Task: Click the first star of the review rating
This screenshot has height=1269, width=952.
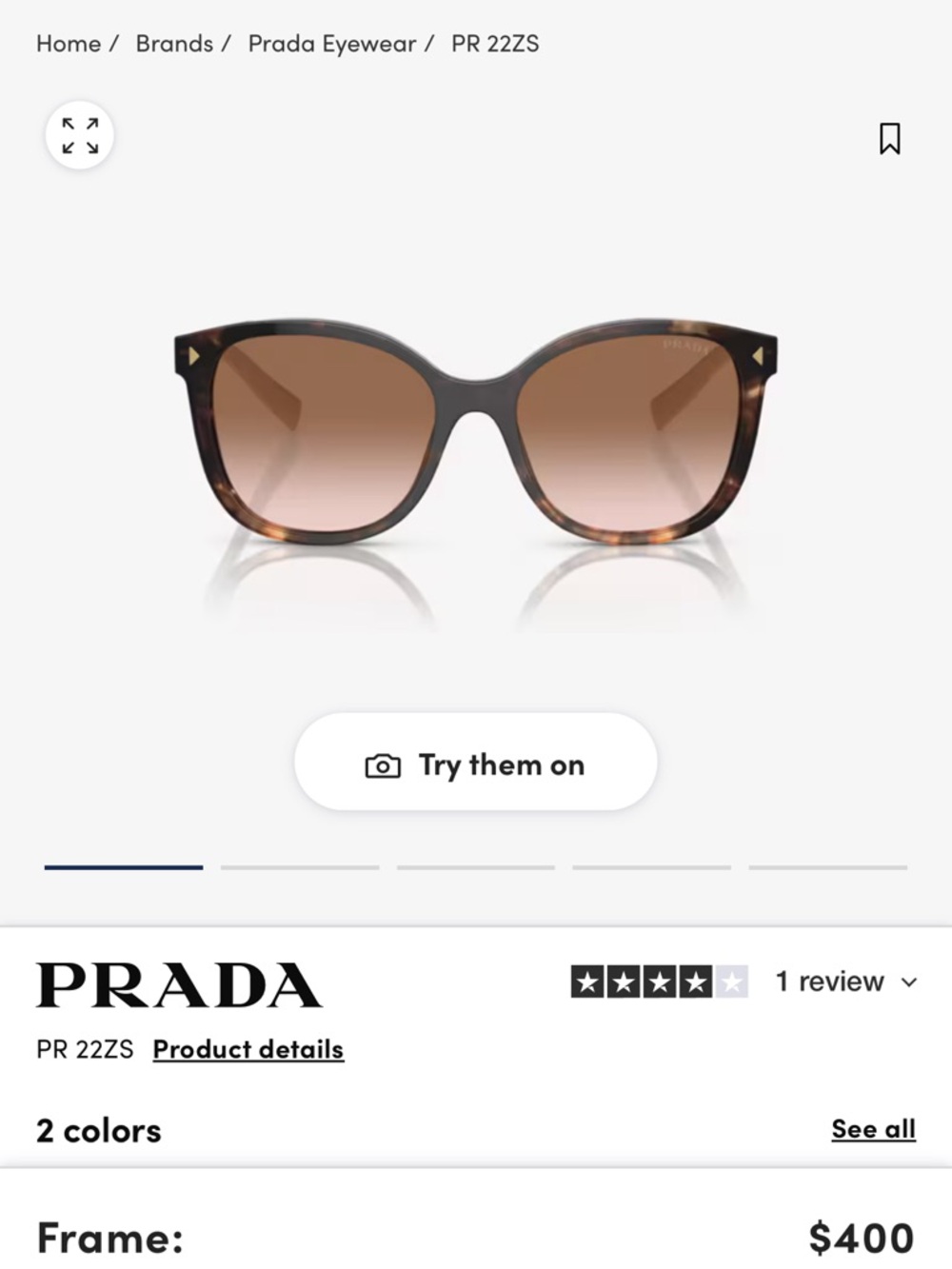Action: pyautogui.click(x=588, y=981)
